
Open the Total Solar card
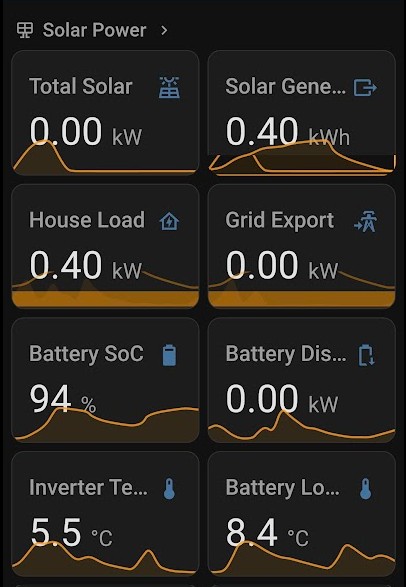tap(105, 113)
